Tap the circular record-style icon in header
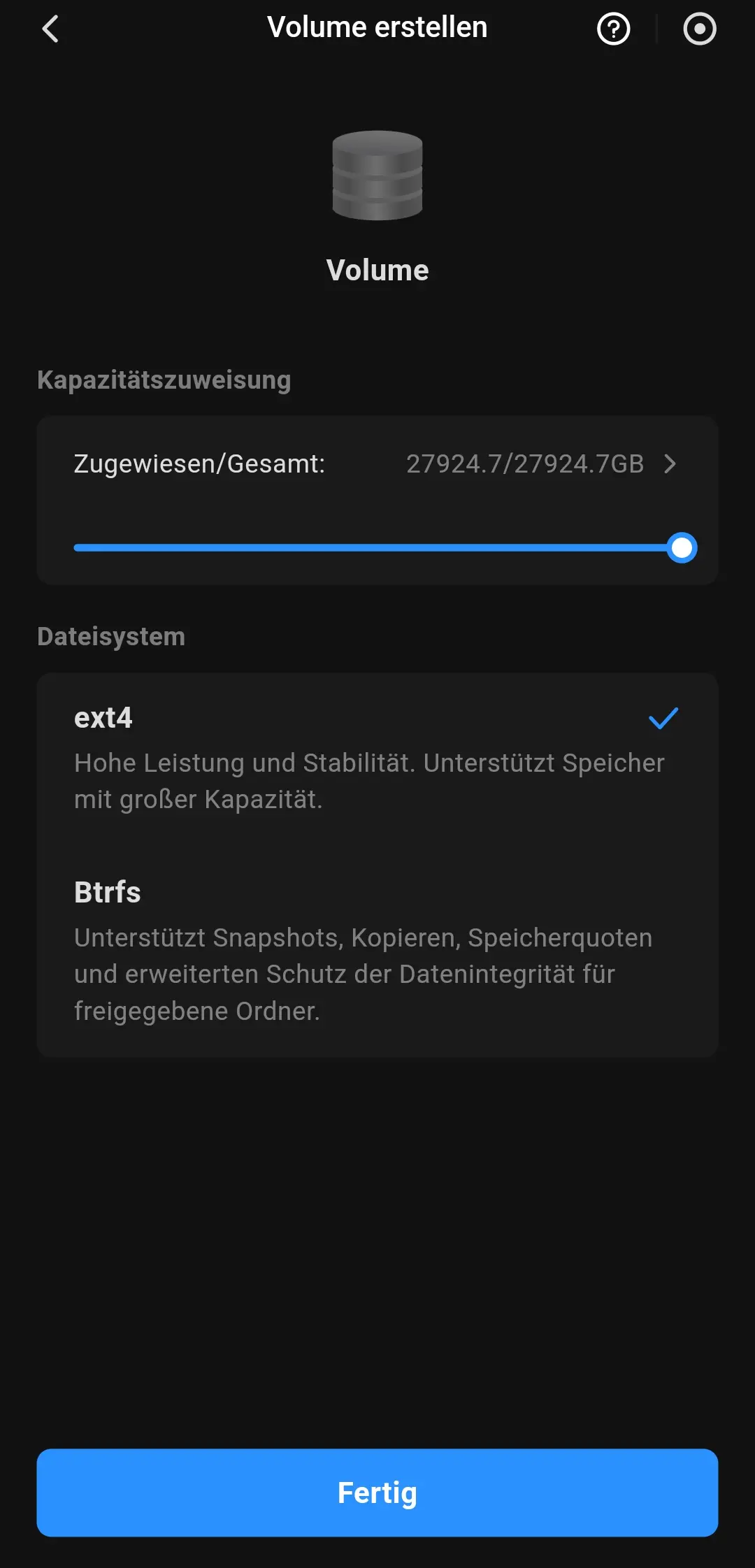Image resolution: width=755 pixels, height=1568 pixels. [700, 29]
